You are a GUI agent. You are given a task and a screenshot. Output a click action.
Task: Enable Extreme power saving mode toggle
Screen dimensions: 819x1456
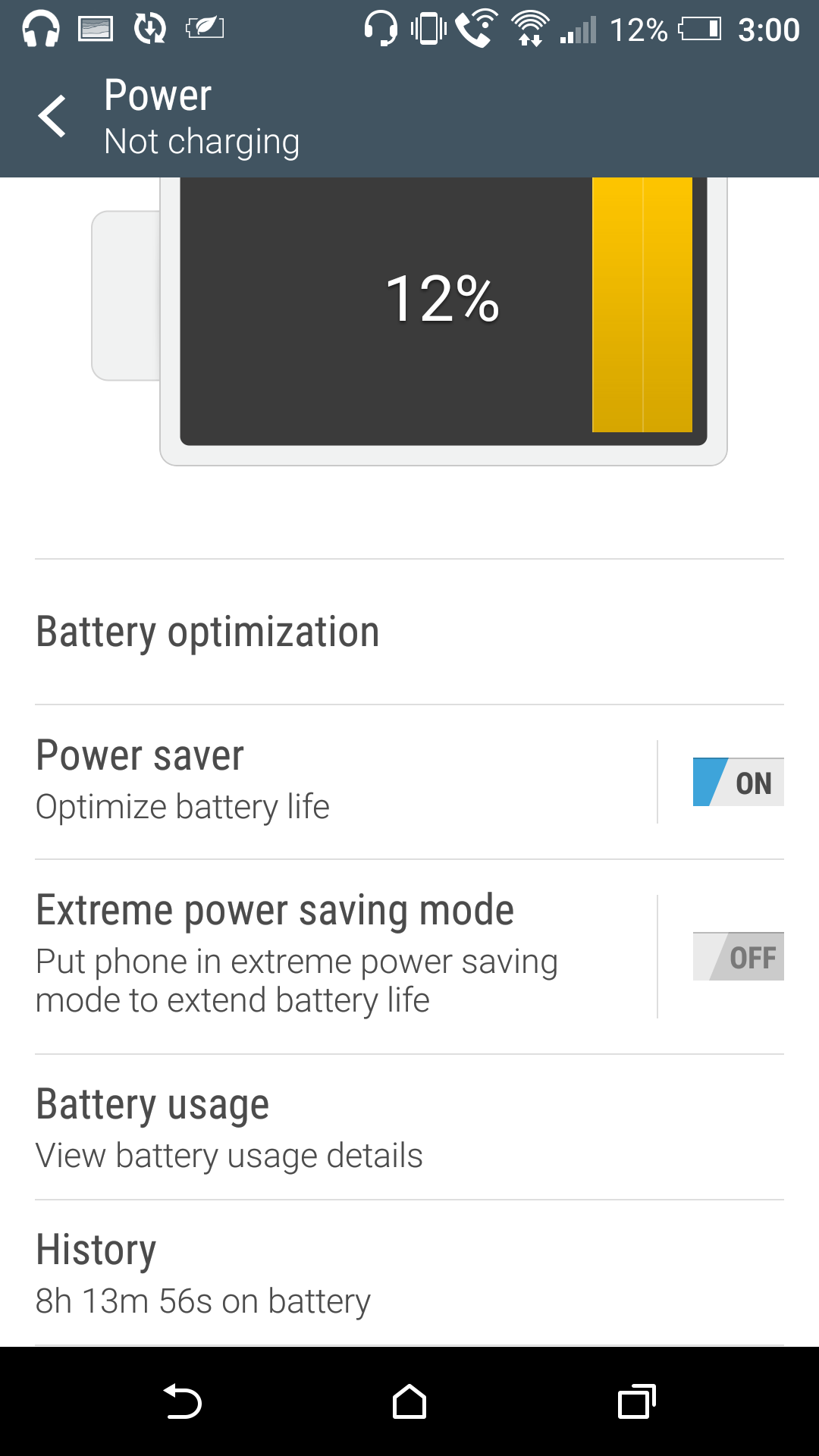[737, 957]
